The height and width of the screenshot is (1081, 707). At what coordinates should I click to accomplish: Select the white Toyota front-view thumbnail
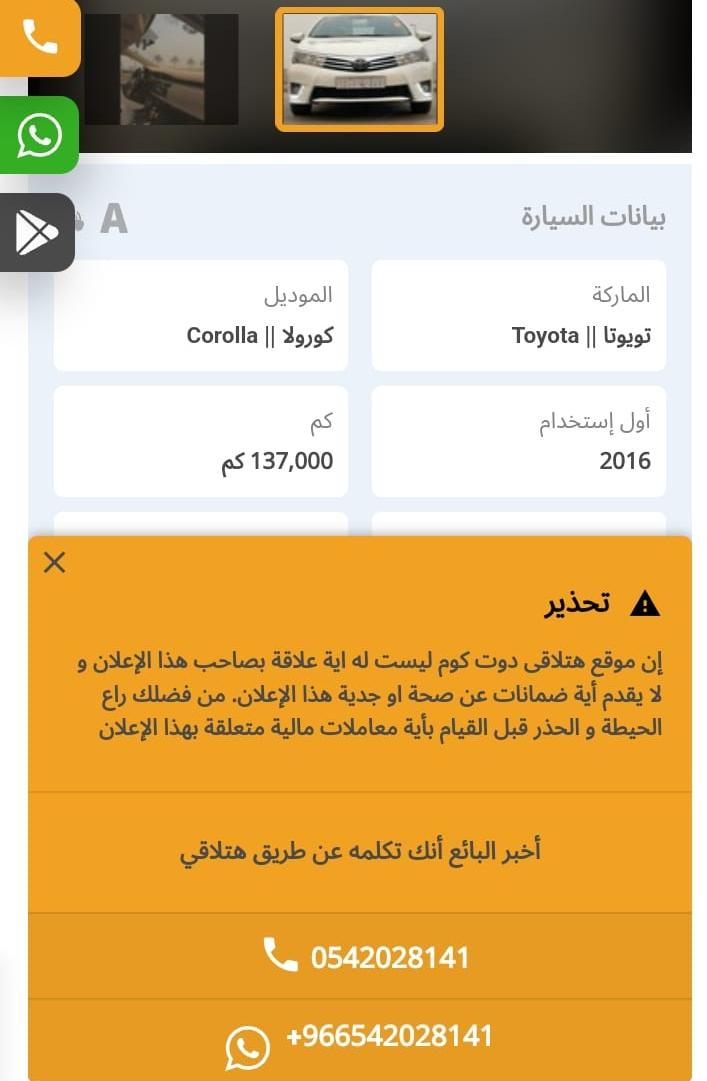(359, 70)
